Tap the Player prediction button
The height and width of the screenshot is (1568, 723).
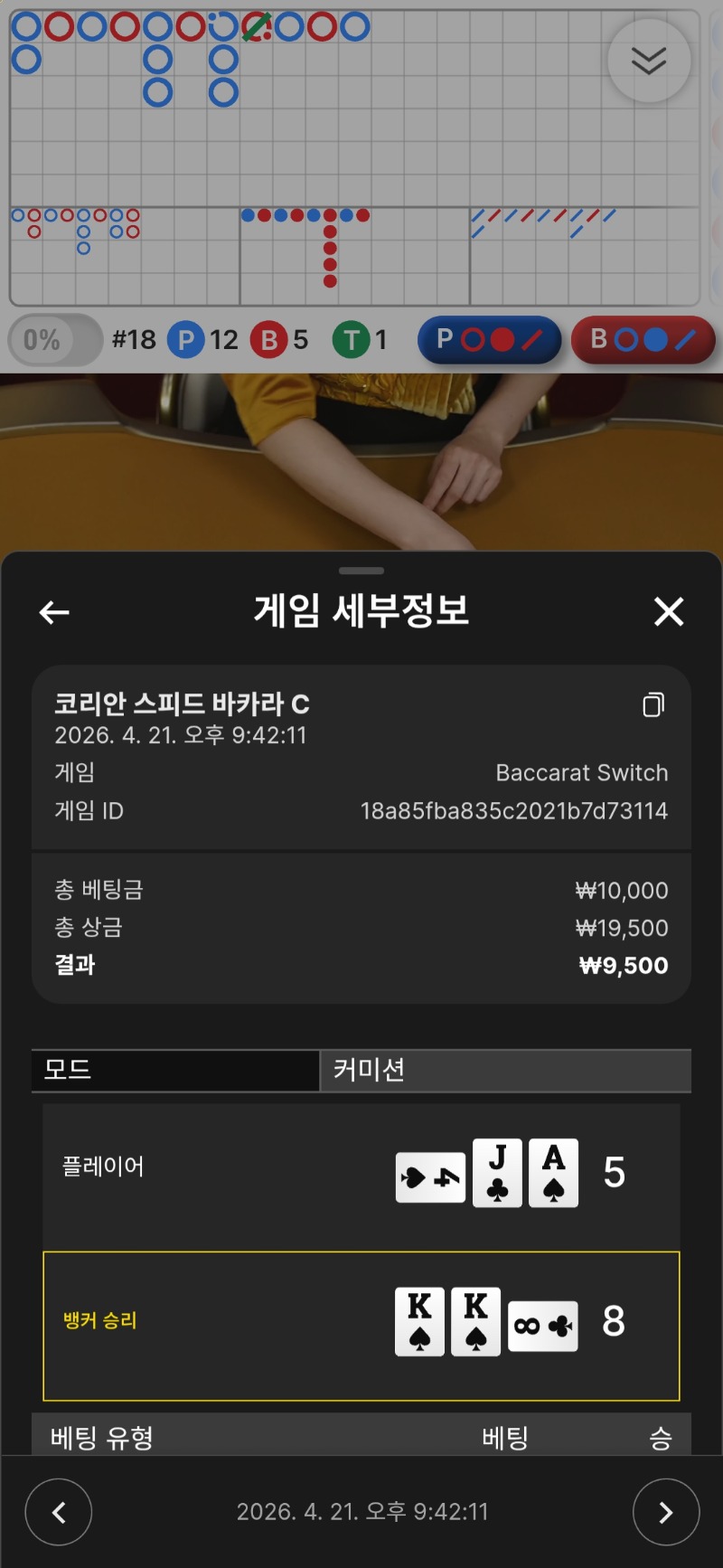click(x=489, y=340)
